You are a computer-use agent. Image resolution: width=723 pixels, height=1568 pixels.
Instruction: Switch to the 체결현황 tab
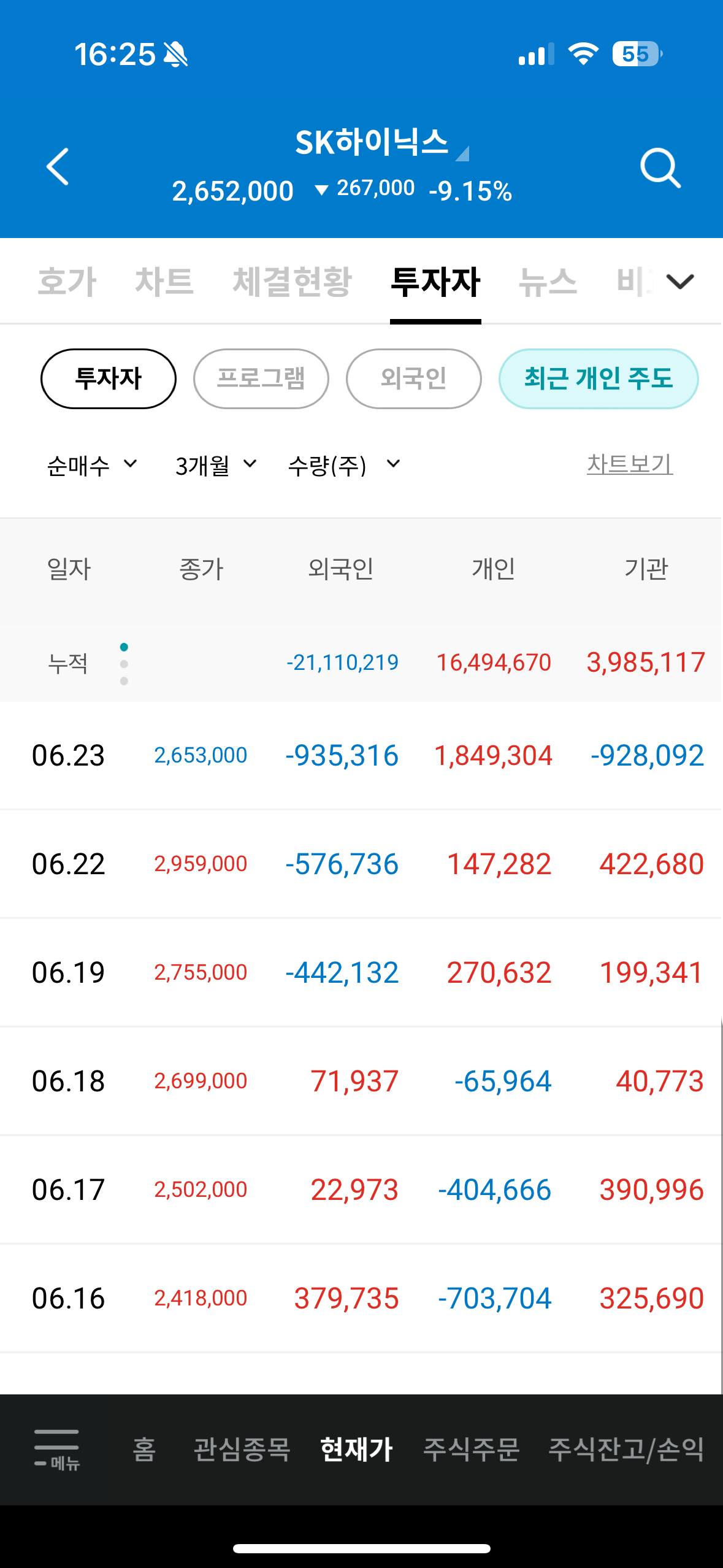(292, 282)
